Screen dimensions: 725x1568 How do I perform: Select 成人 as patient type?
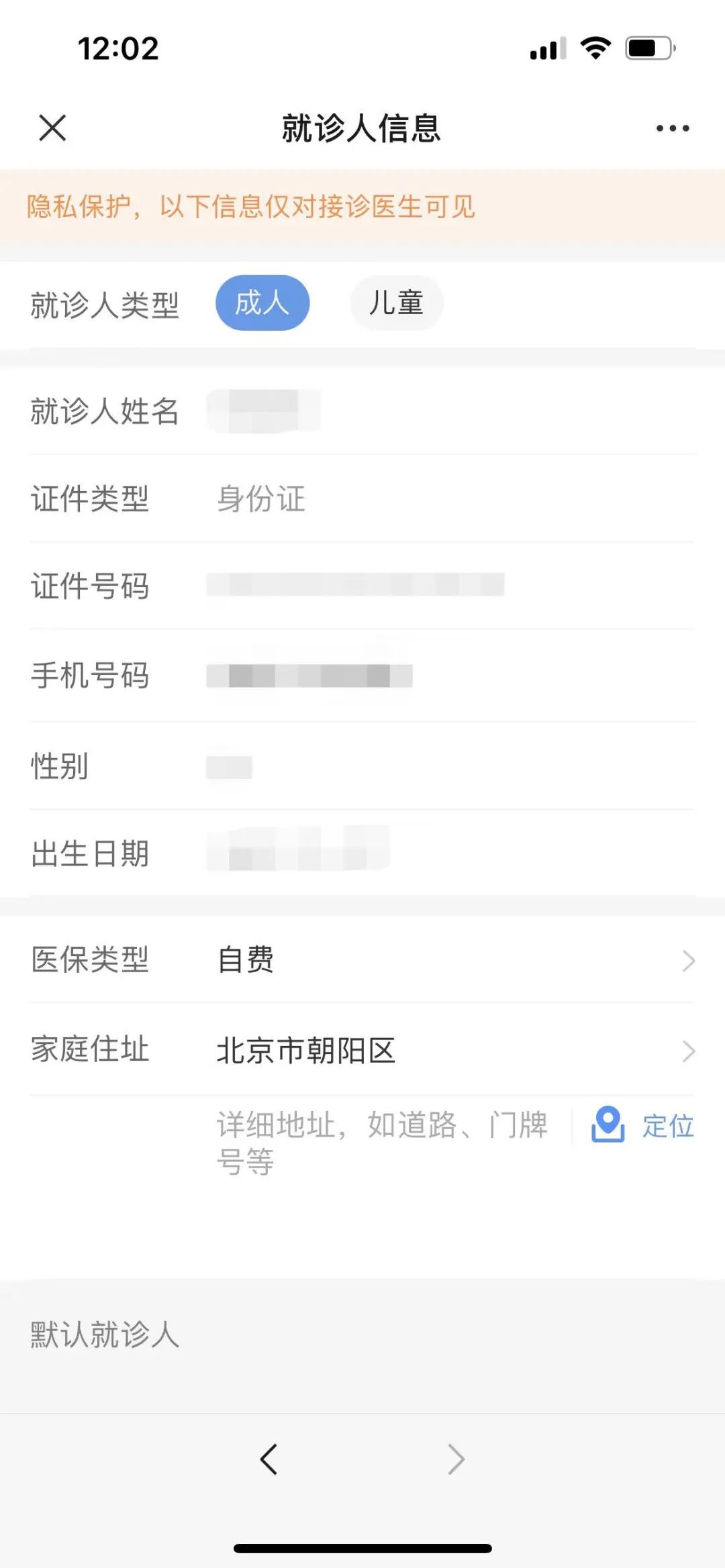click(x=262, y=303)
